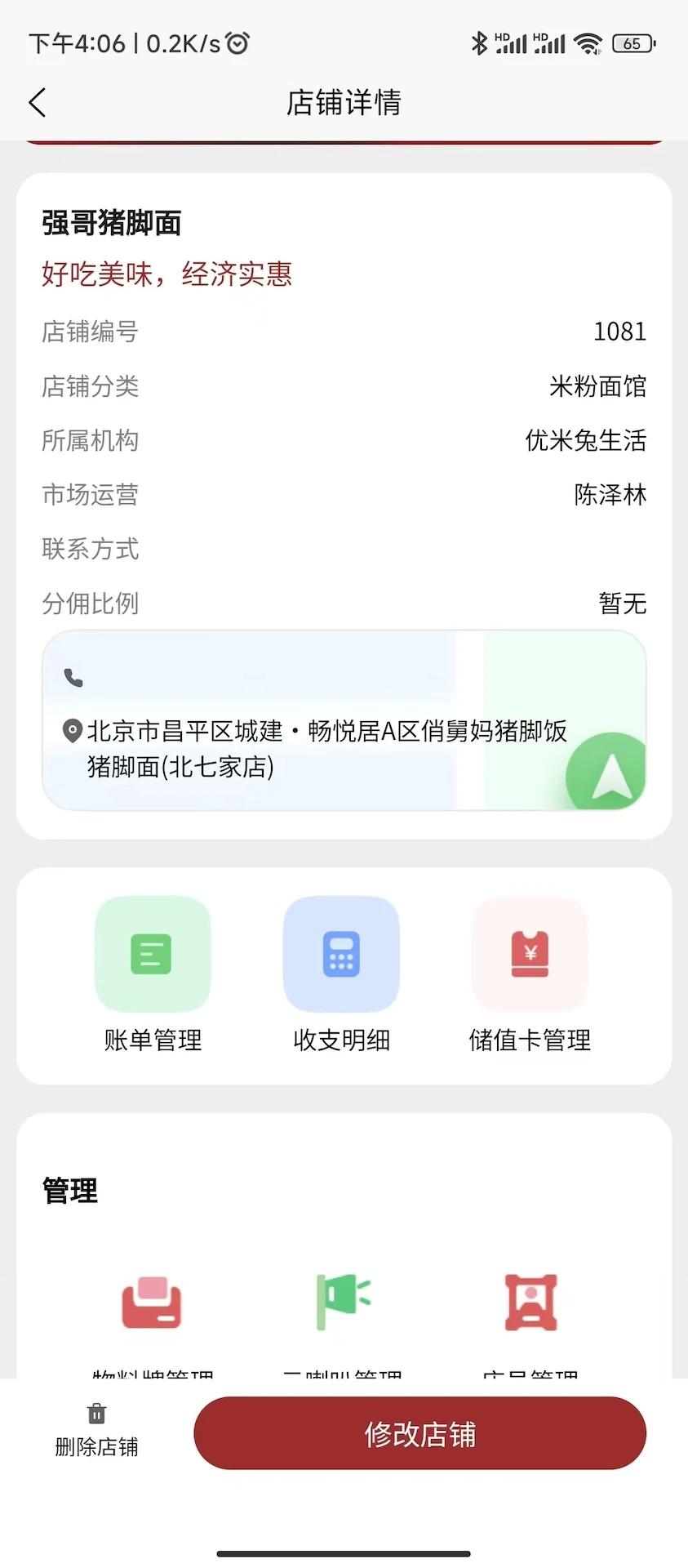The height and width of the screenshot is (1568, 688).
Task: Tap the 店铺编号 row showing 1081
Action: (343, 332)
